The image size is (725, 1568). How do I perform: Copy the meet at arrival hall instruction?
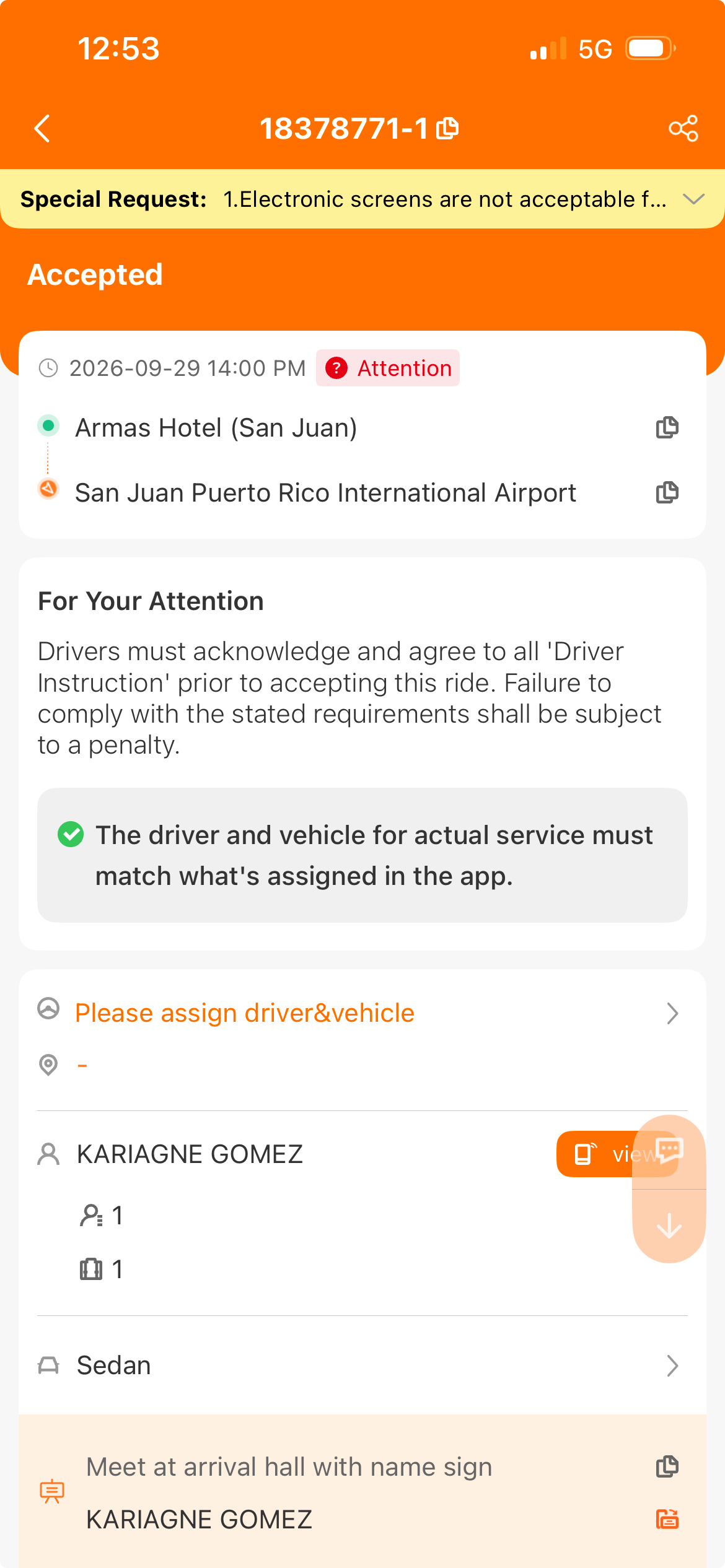[x=667, y=1467]
